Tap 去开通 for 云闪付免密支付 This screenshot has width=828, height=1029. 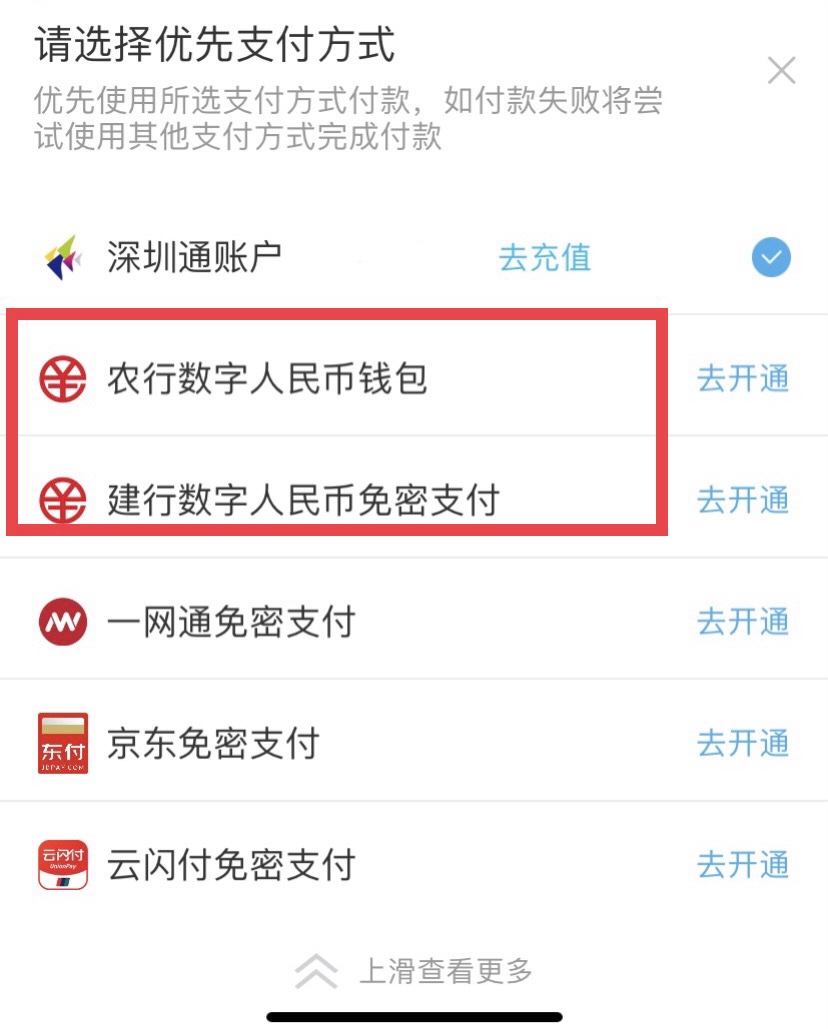(742, 864)
